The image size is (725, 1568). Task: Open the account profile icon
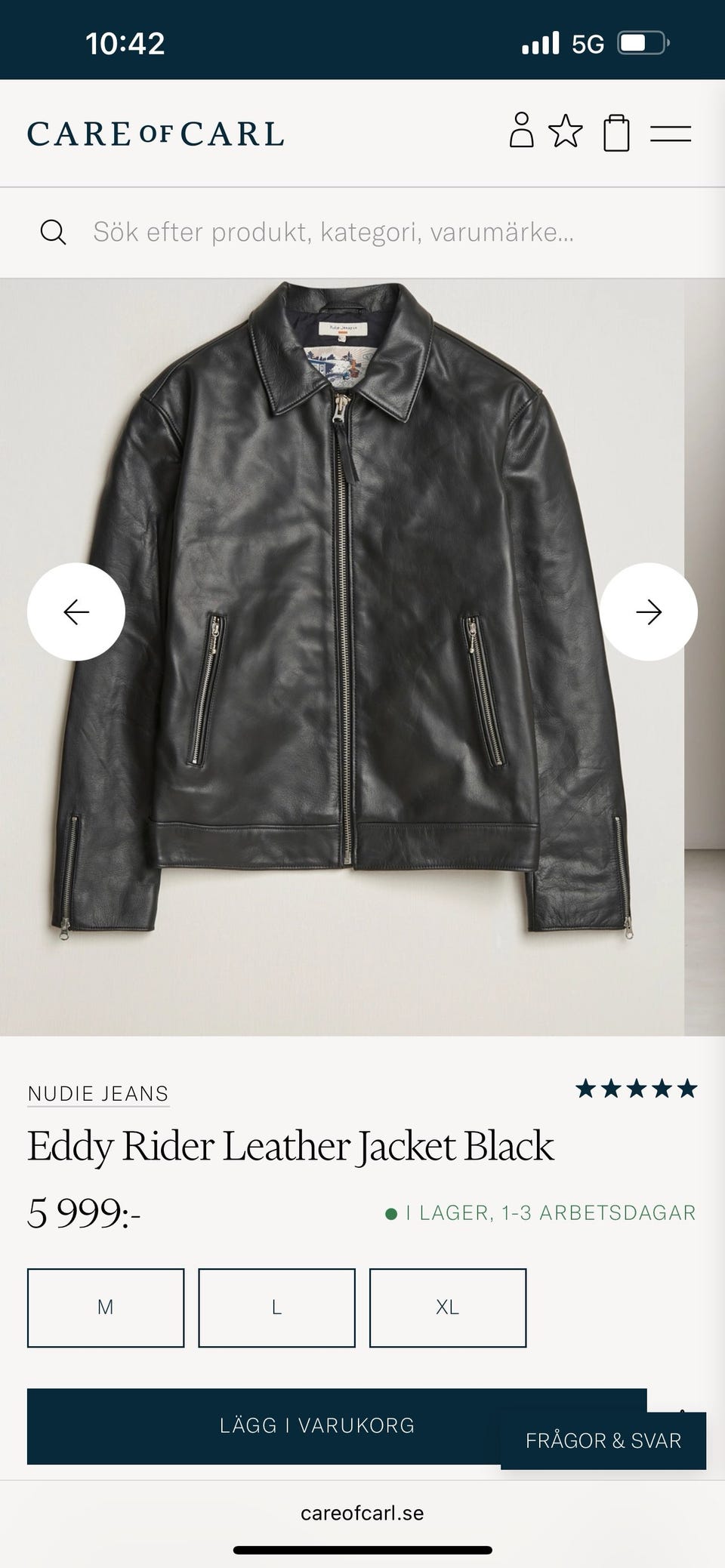pos(521,131)
